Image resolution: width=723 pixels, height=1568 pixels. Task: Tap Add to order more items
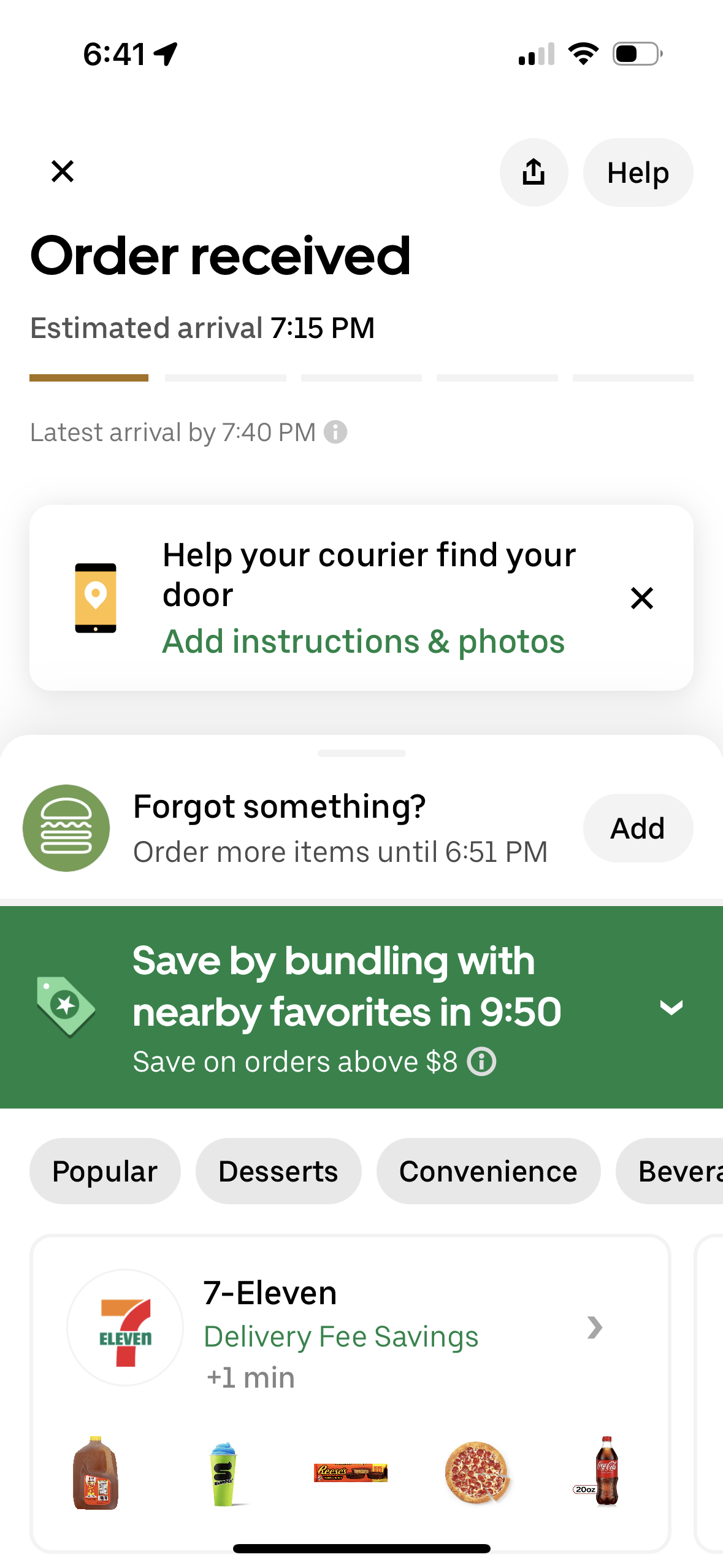(637, 828)
